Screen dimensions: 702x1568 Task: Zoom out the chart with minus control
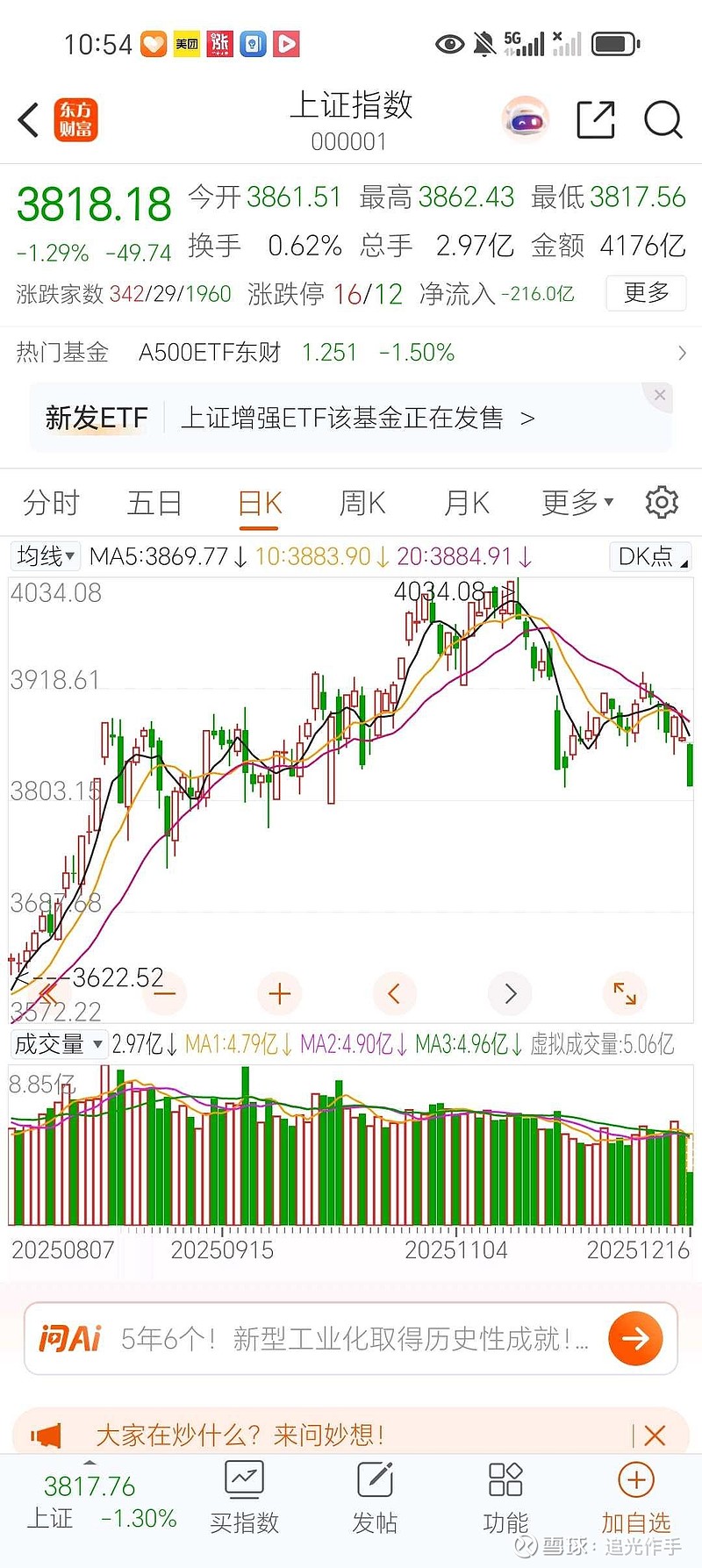coord(164,993)
